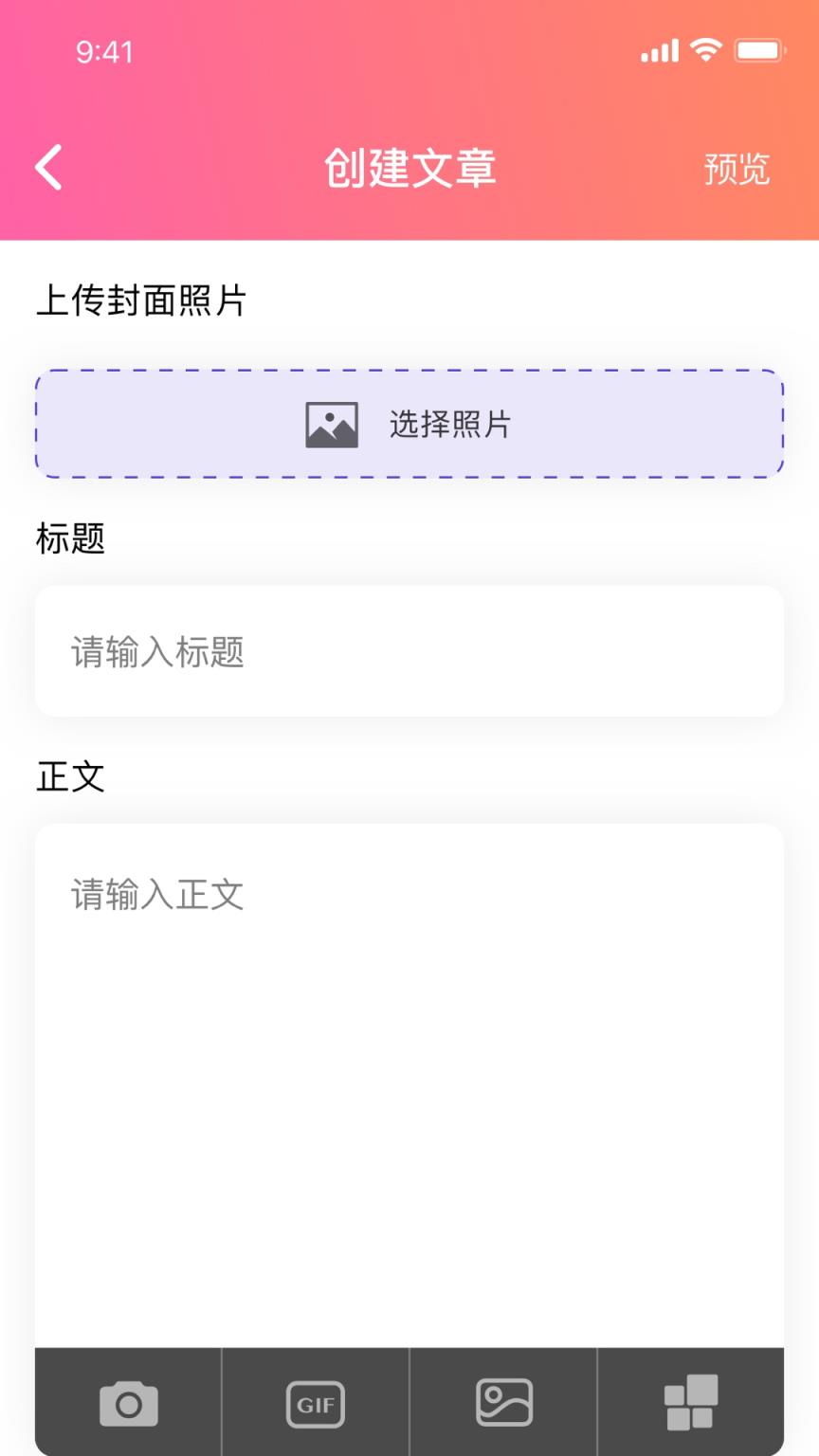Screen dimensions: 819x1456
Task: Tap the battery indicator in the status bar
Action: (x=758, y=50)
